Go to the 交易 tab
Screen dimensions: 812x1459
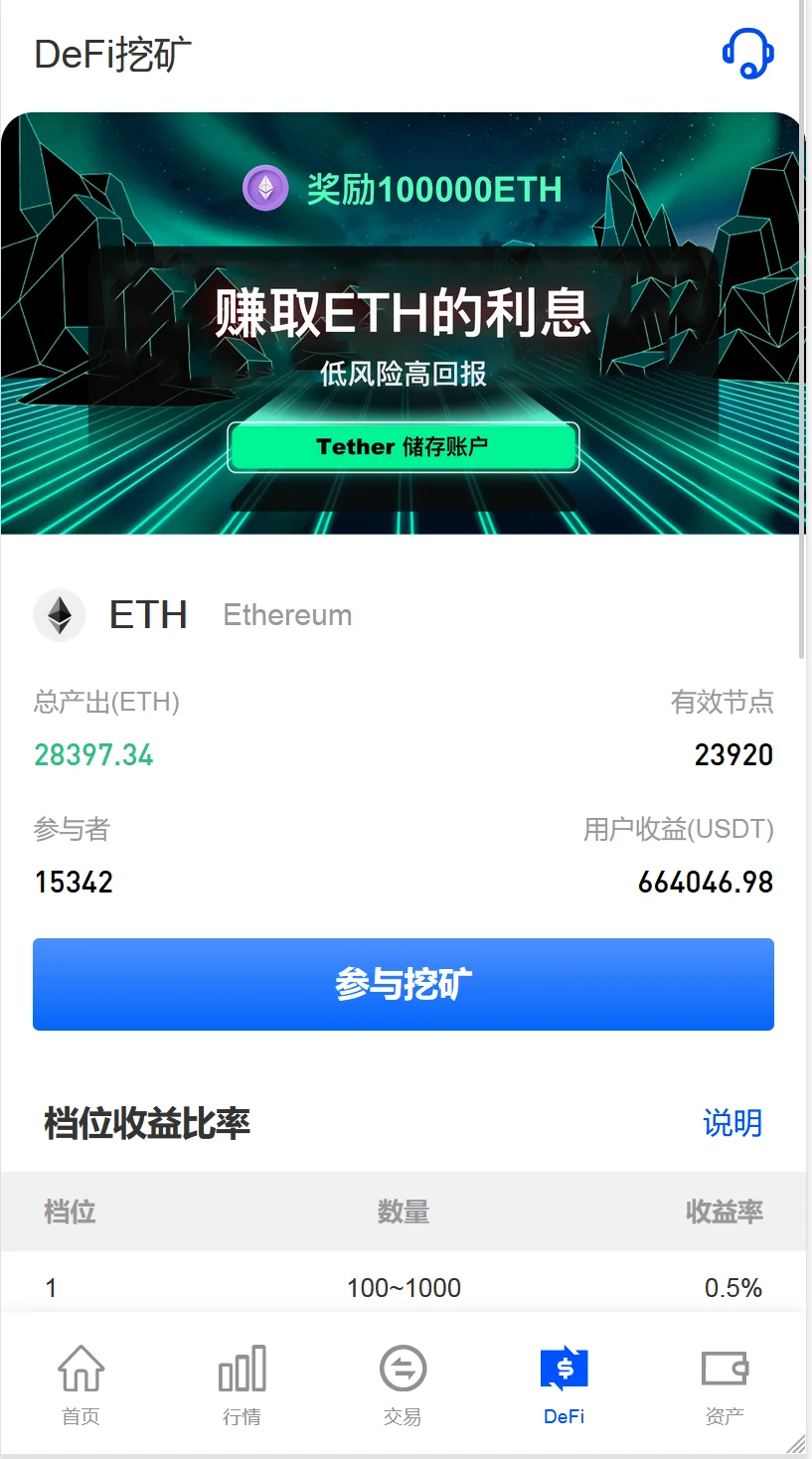tap(403, 1383)
